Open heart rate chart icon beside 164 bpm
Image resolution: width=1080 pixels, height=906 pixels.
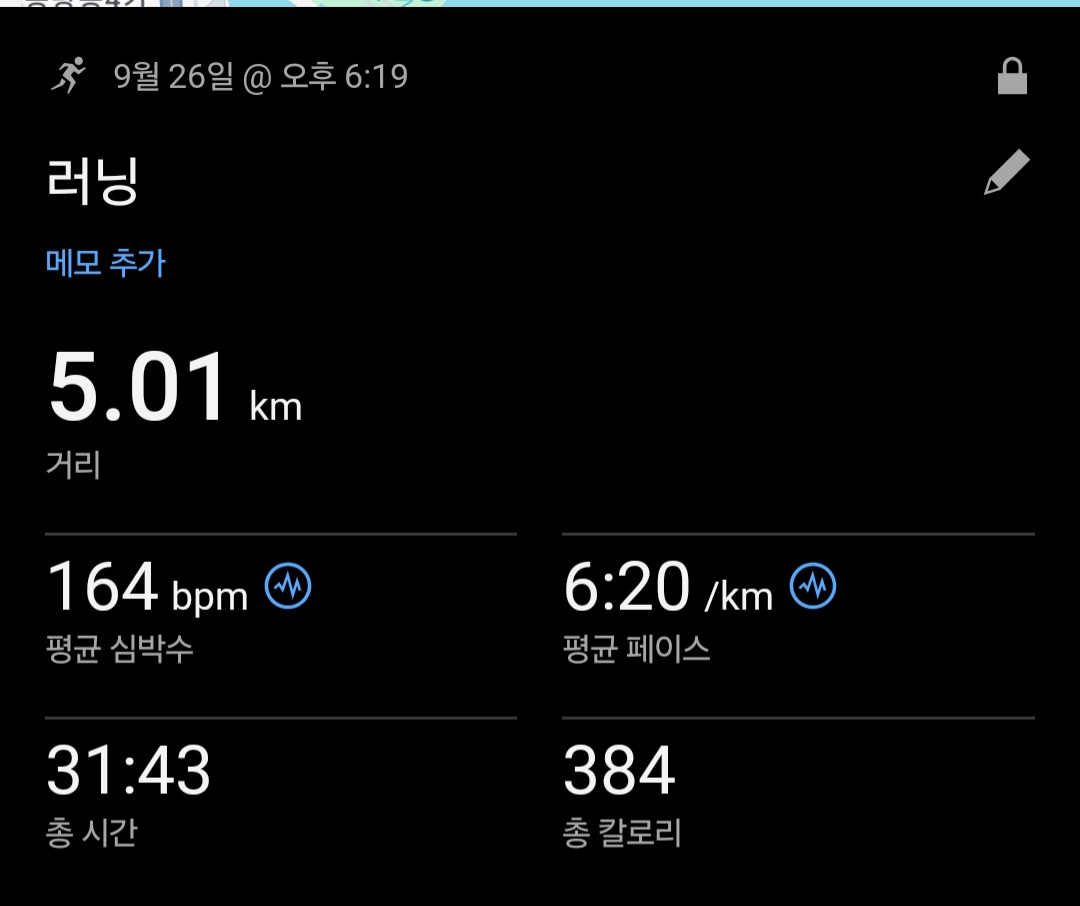[x=288, y=587]
